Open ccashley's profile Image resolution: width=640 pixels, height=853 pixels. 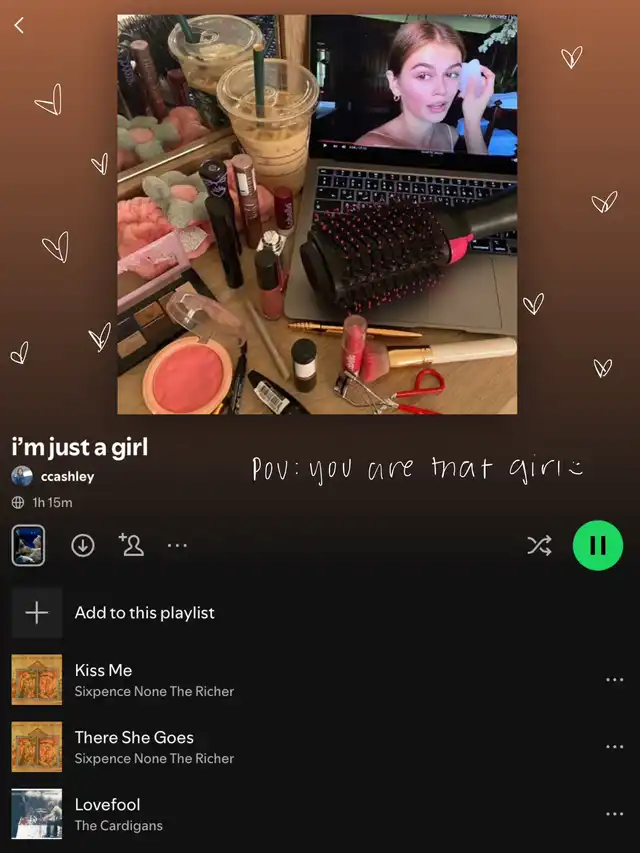[66, 477]
